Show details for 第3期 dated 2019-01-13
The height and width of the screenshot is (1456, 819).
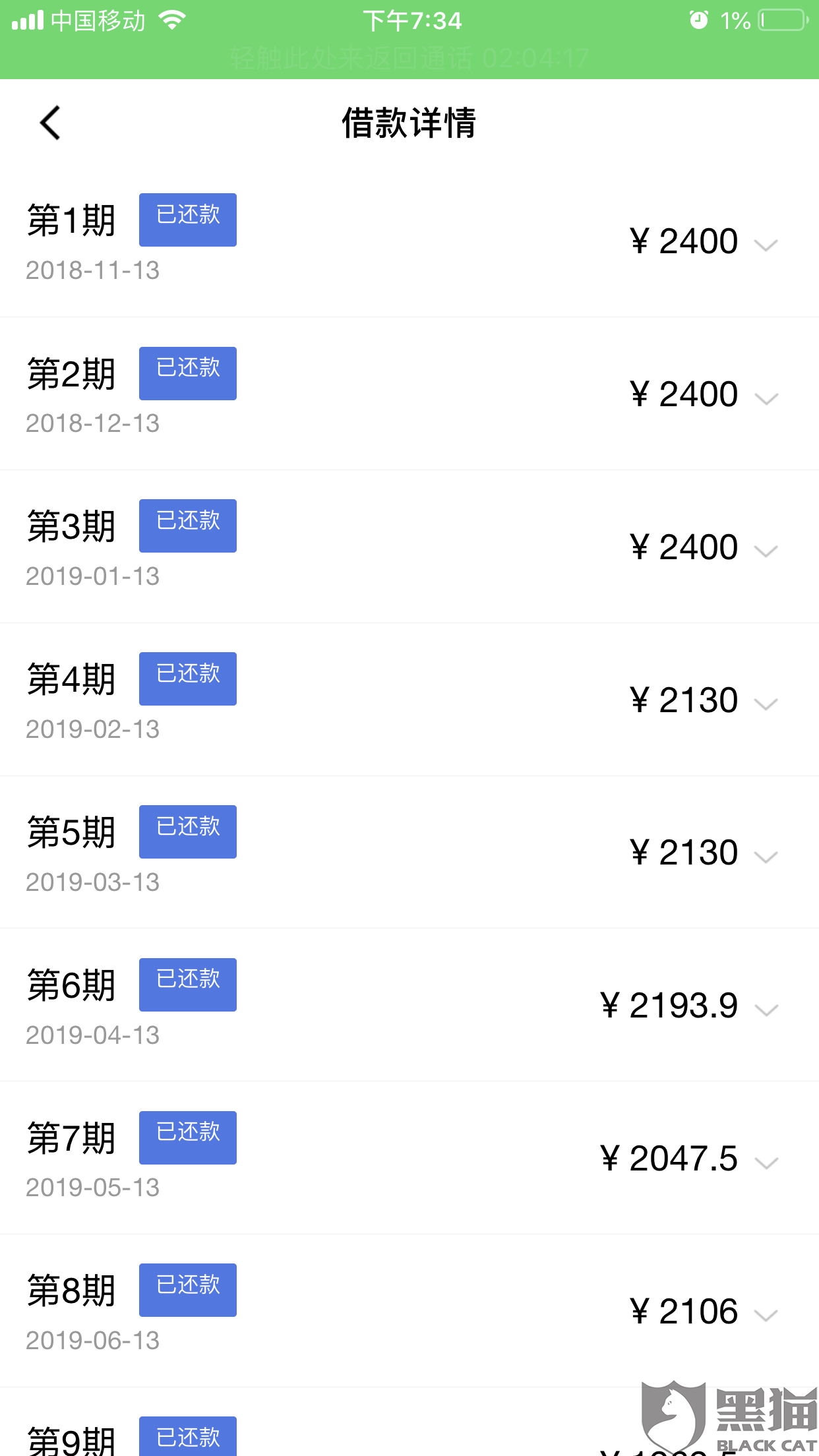click(x=766, y=551)
